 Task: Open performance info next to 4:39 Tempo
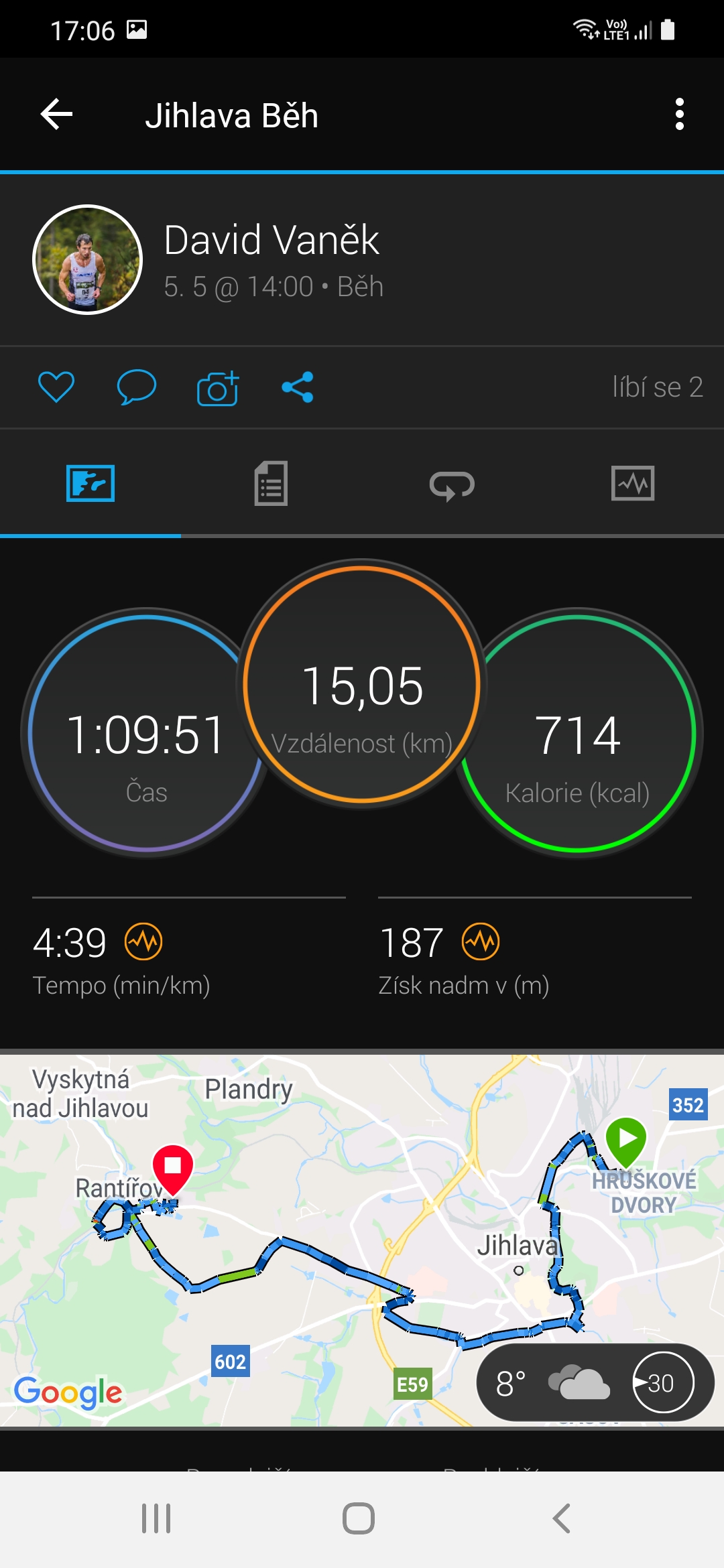143,941
